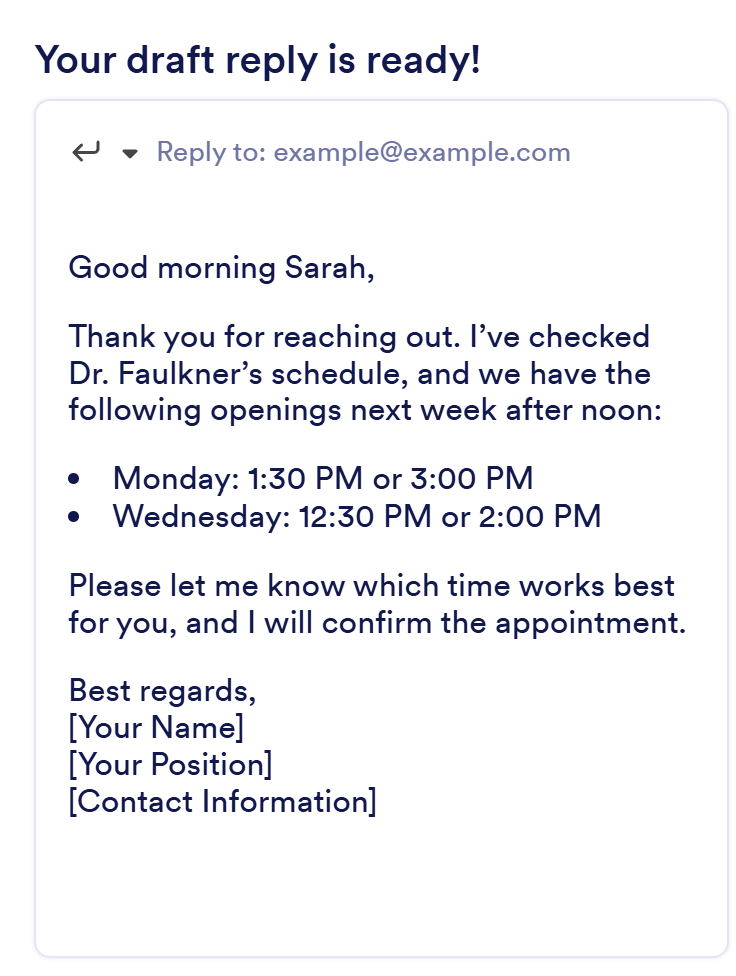736x976 pixels.
Task: Expand the reply type dropdown caret
Action: click(x=129, y=154)
